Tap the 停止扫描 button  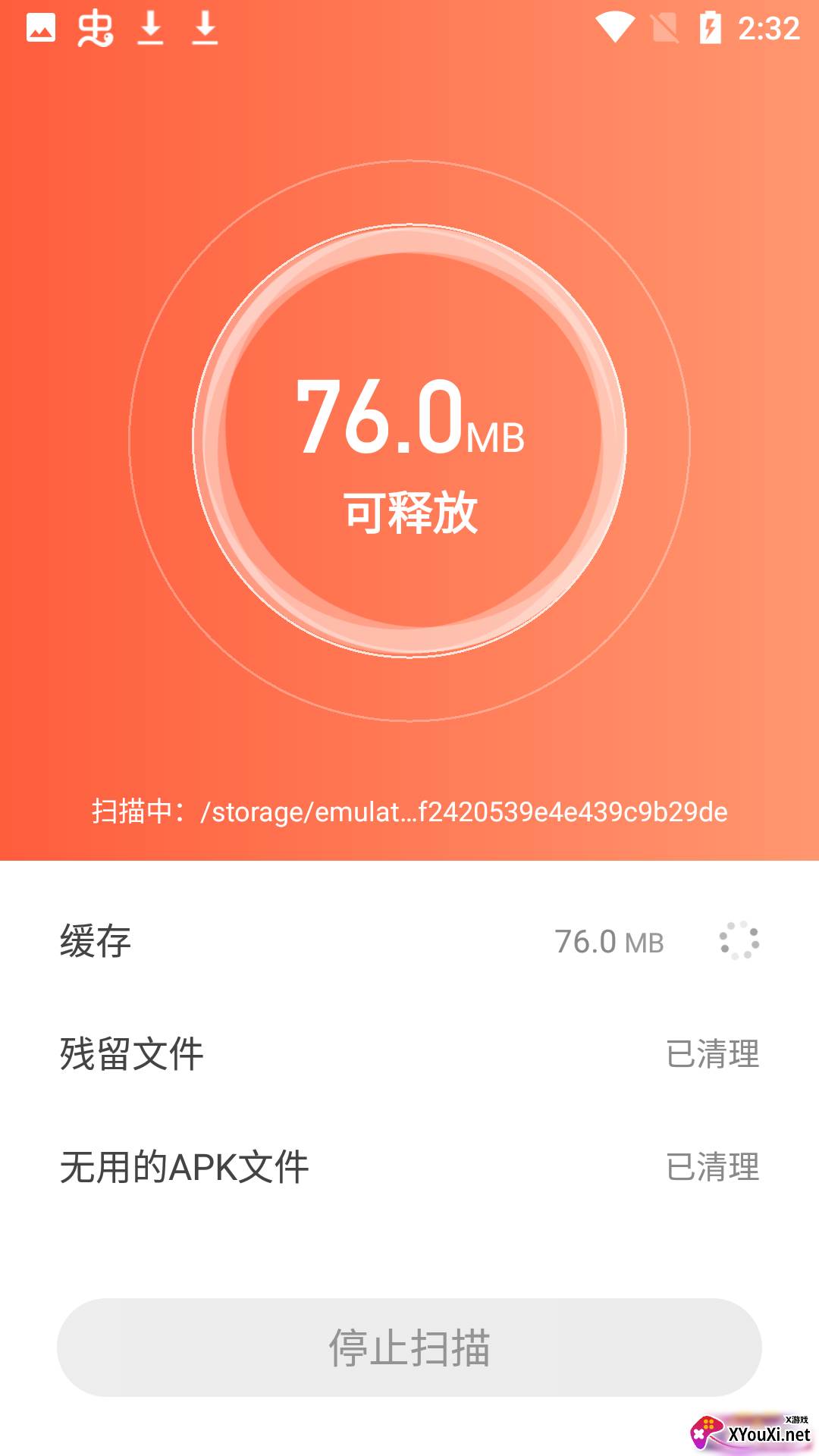[409, 1348]
